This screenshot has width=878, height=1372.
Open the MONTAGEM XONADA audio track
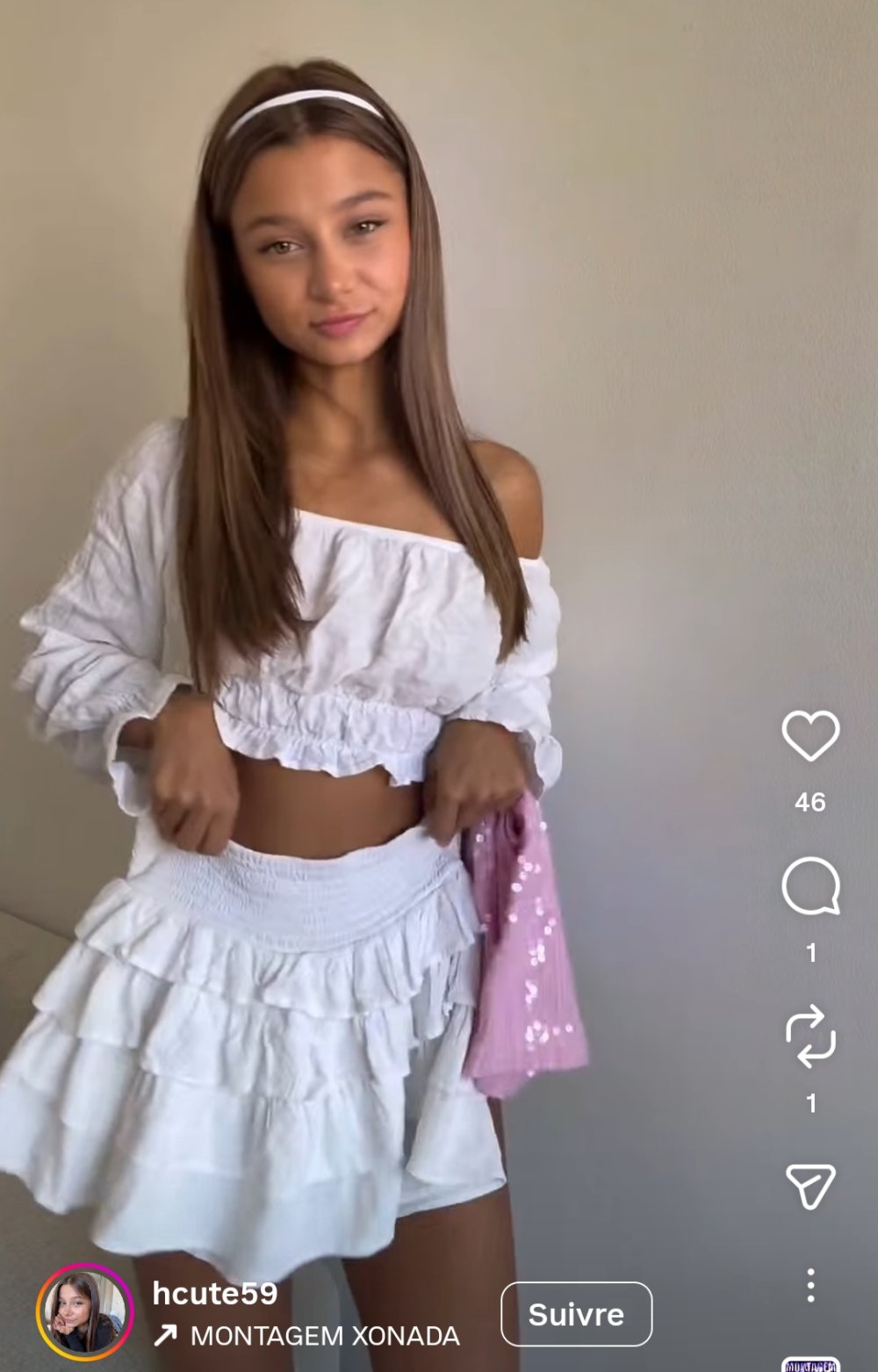(323, 1336)
